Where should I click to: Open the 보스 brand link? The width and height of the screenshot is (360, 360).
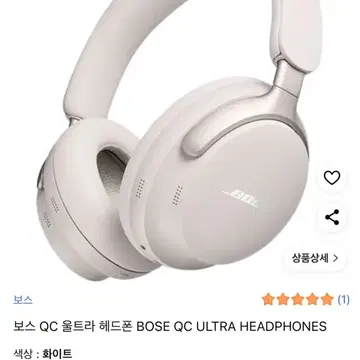coord(23,300)
